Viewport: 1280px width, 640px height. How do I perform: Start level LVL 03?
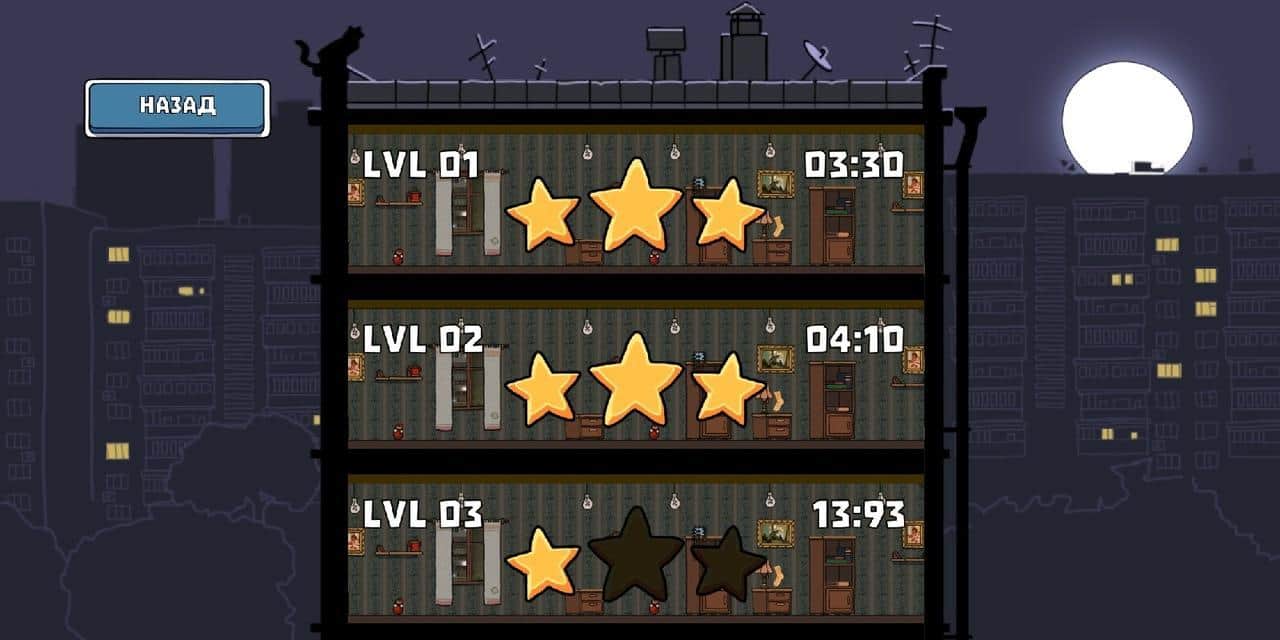(634, 550)
